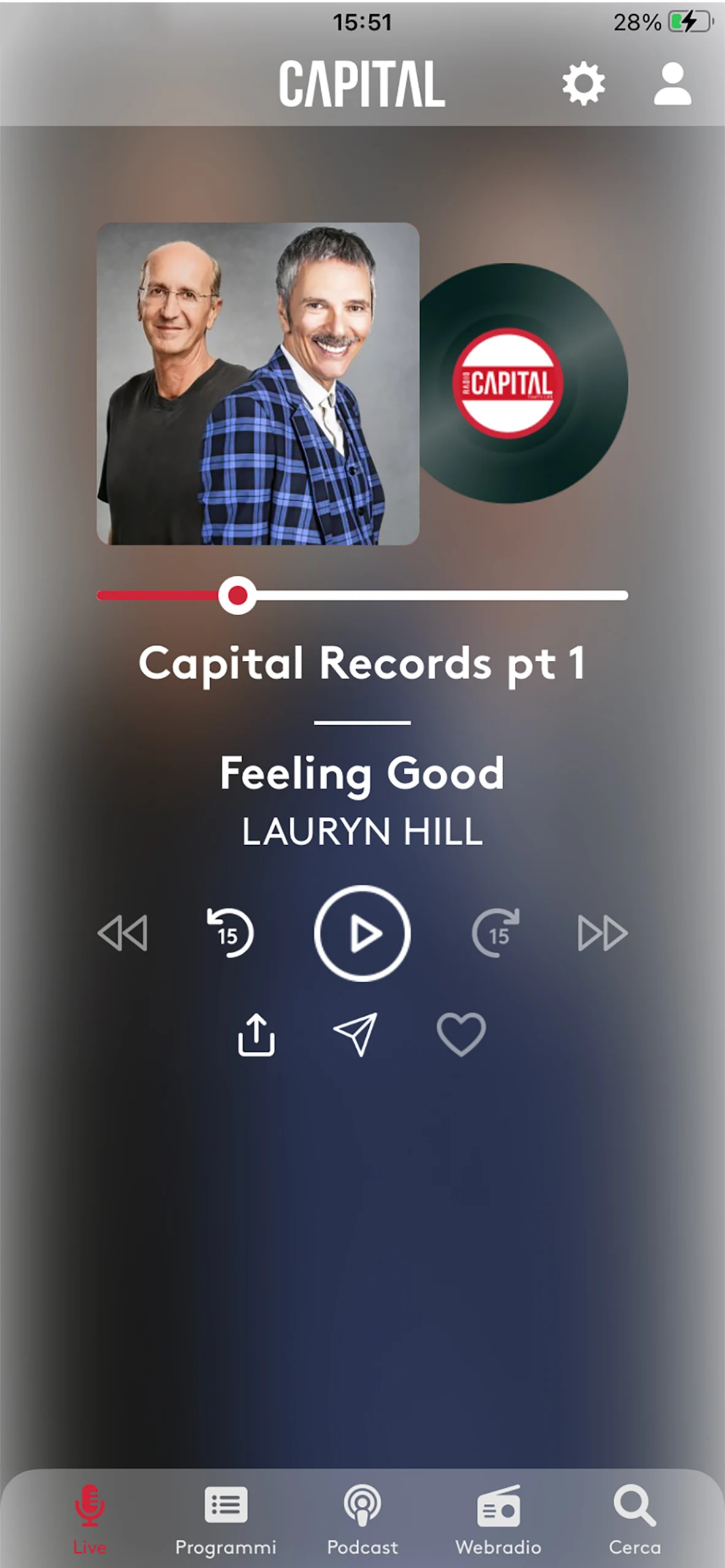The image size is (725, 1568).
Task: Tap the playback progress slider
Action: point(362,595)
